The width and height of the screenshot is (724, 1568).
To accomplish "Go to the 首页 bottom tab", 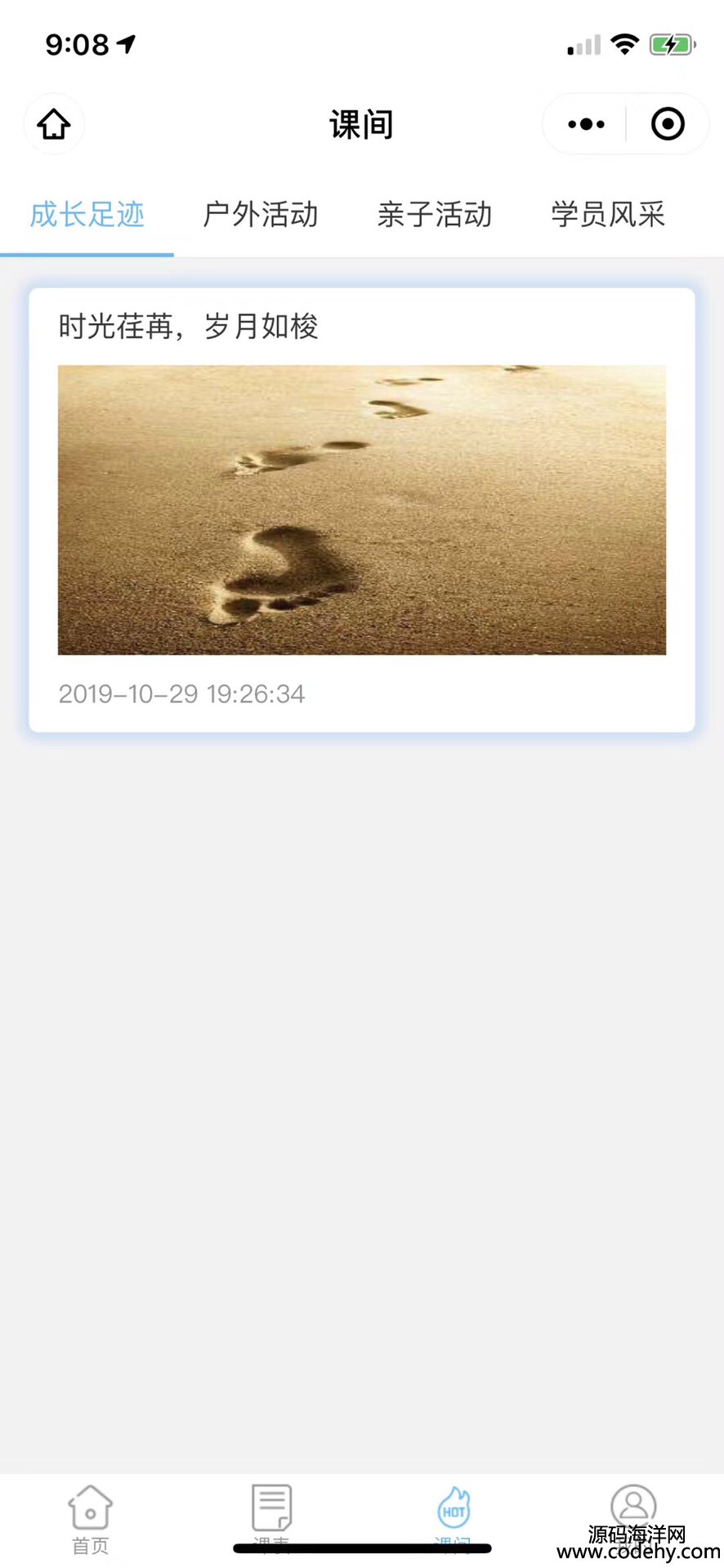I will pyautogui.click(x=90, y=1520).
